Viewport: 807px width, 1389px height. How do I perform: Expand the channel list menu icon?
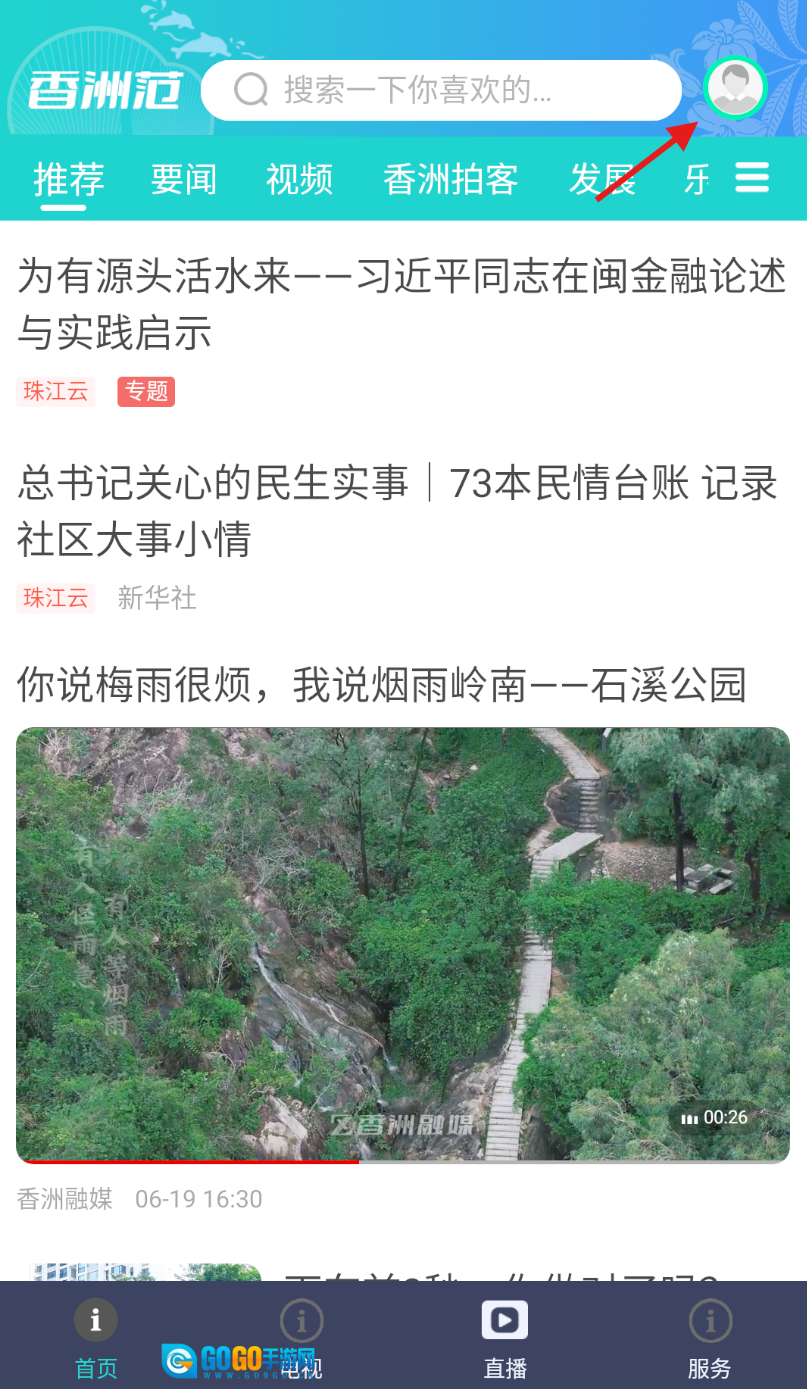point(752,178)
